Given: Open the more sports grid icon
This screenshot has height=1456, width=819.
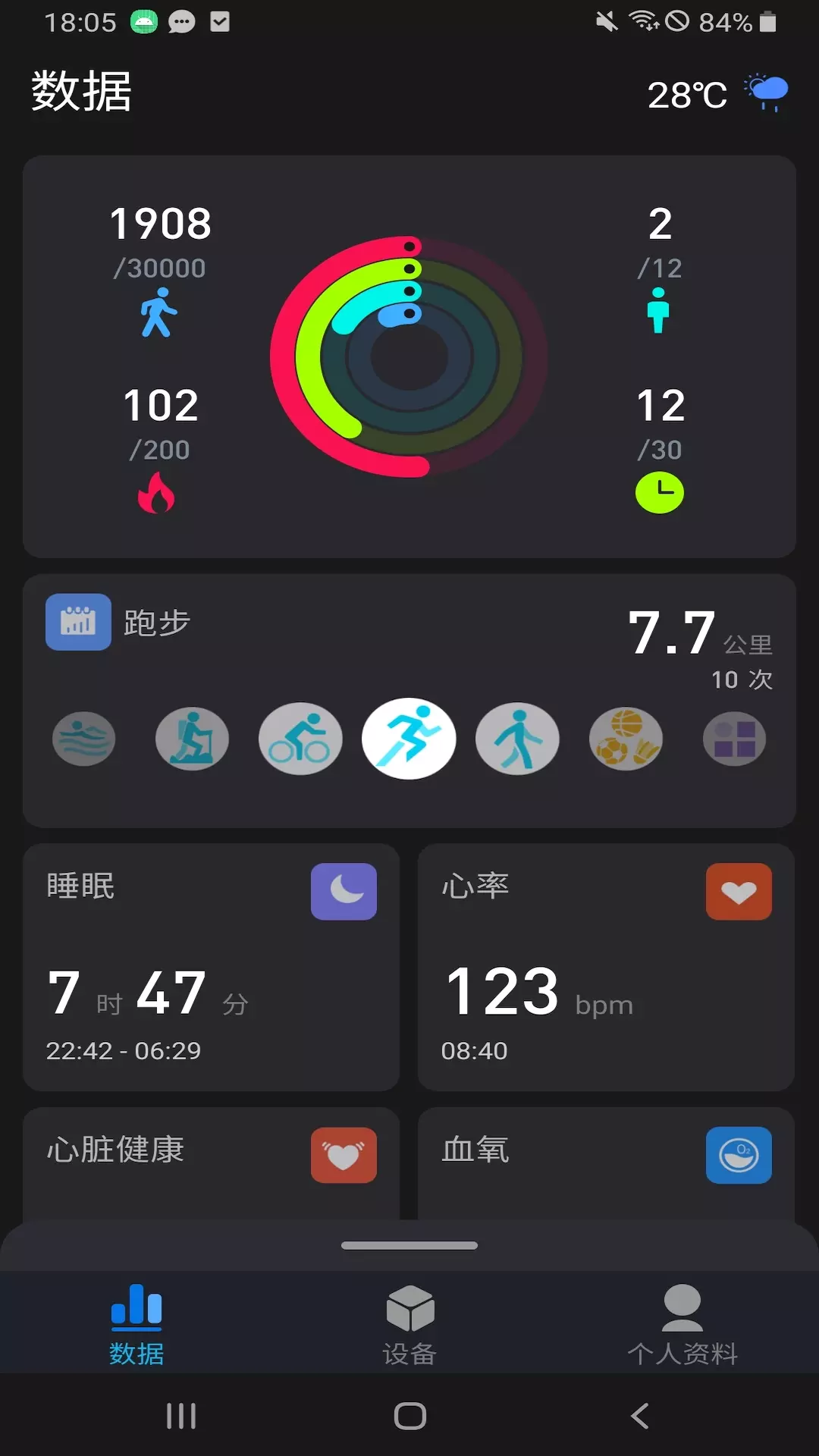Looking at the screenshot, I should click(734, 739).
